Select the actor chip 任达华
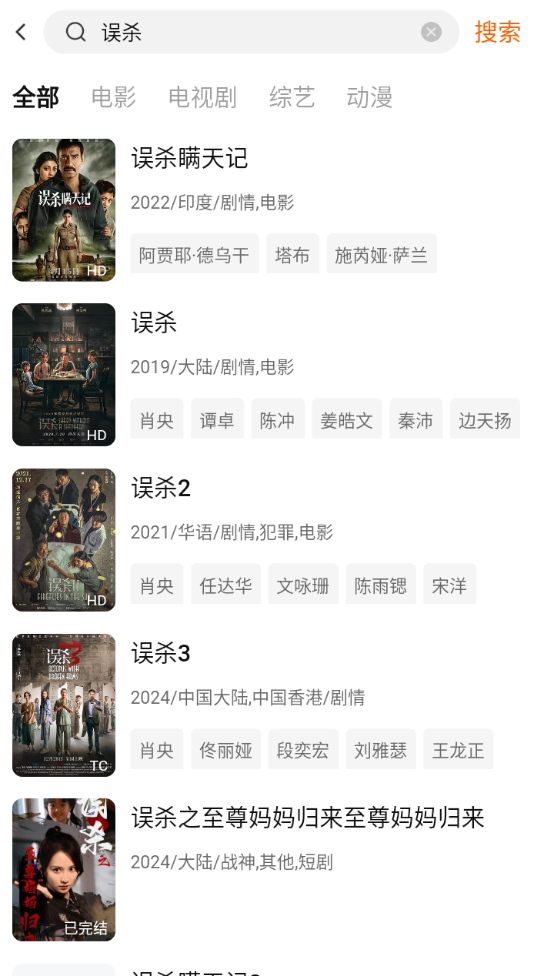The width and height of the screenshot is (538, 976). pyautogui.click(x=225, y=584)
